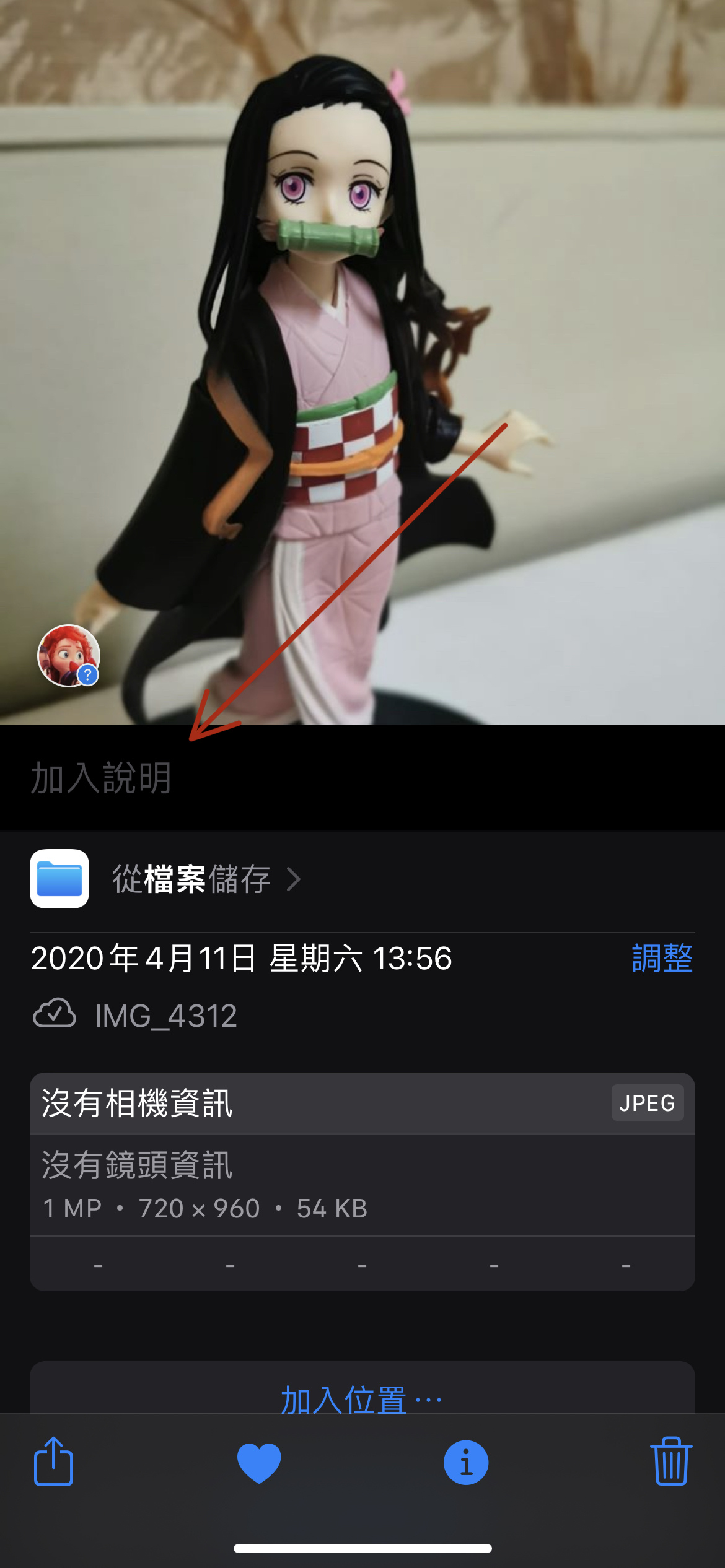
Task: Tap the unnamed face avatar on photo
Action: (69, 656)
